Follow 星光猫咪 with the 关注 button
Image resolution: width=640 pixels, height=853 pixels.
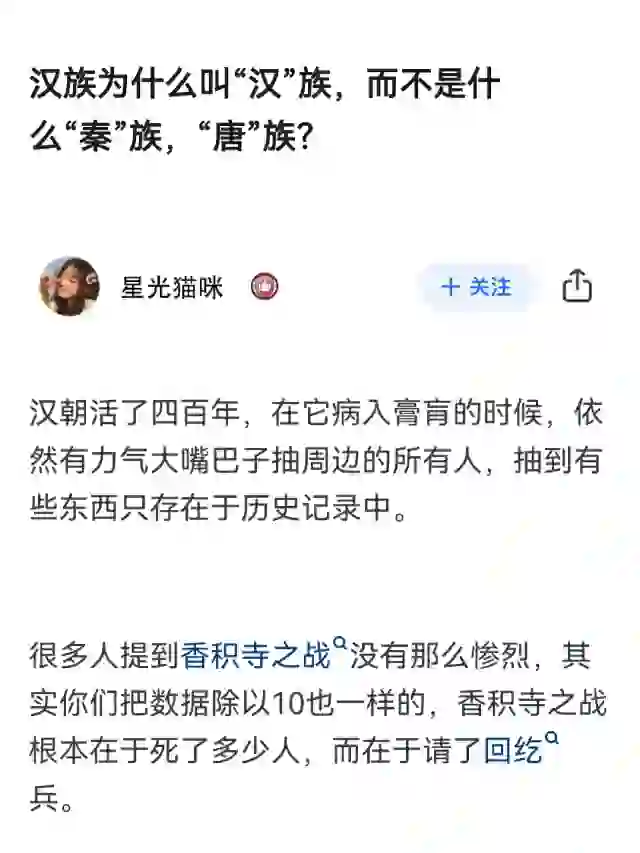pyautogui.click(x=476, y=287)
